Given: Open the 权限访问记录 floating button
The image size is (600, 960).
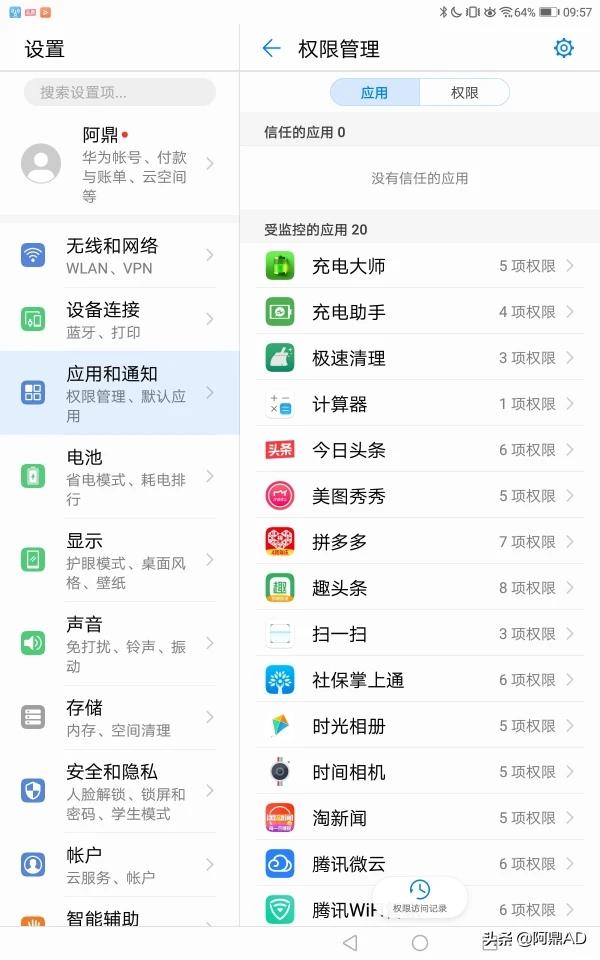Looking at the screenshot, I should [420, 896].
